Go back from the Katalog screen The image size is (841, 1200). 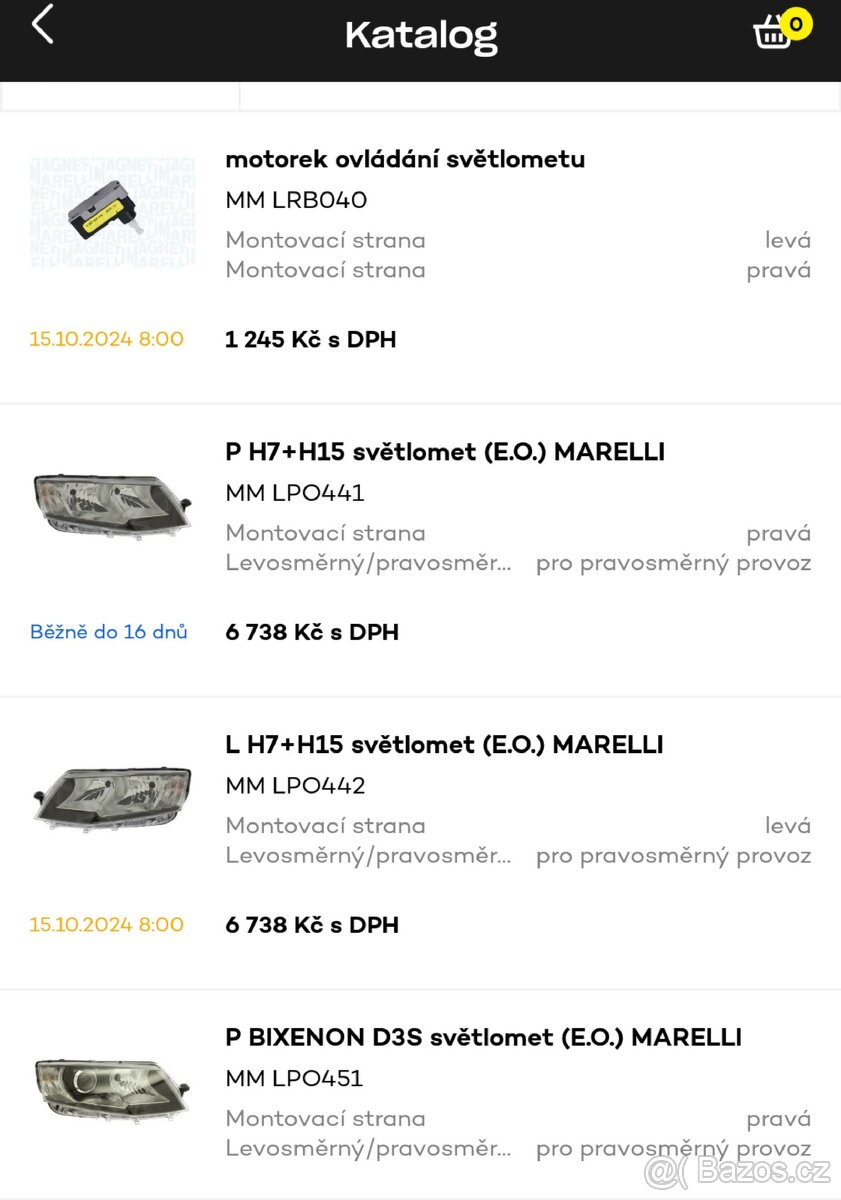42,25
